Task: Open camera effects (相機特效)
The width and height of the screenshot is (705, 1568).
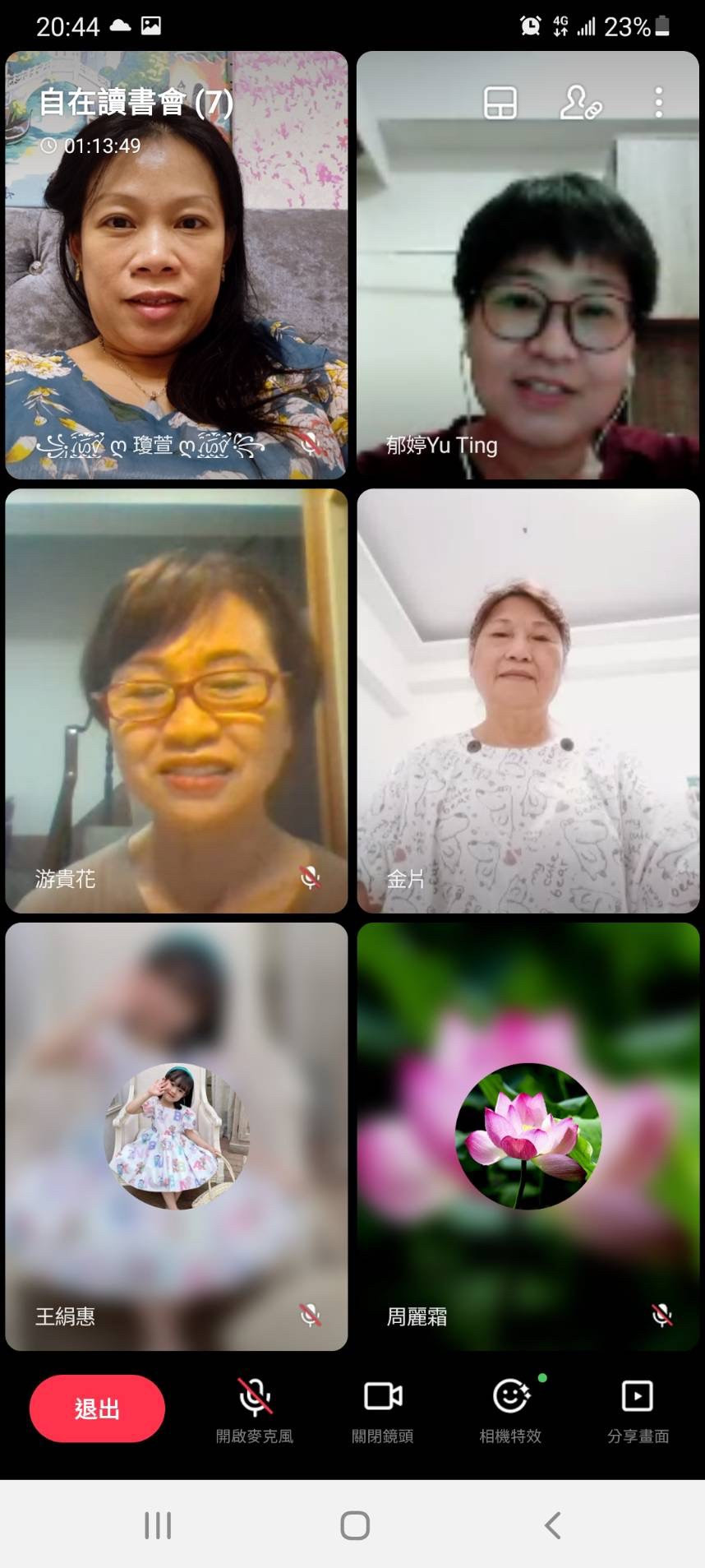Action: tap(511, 1408)
